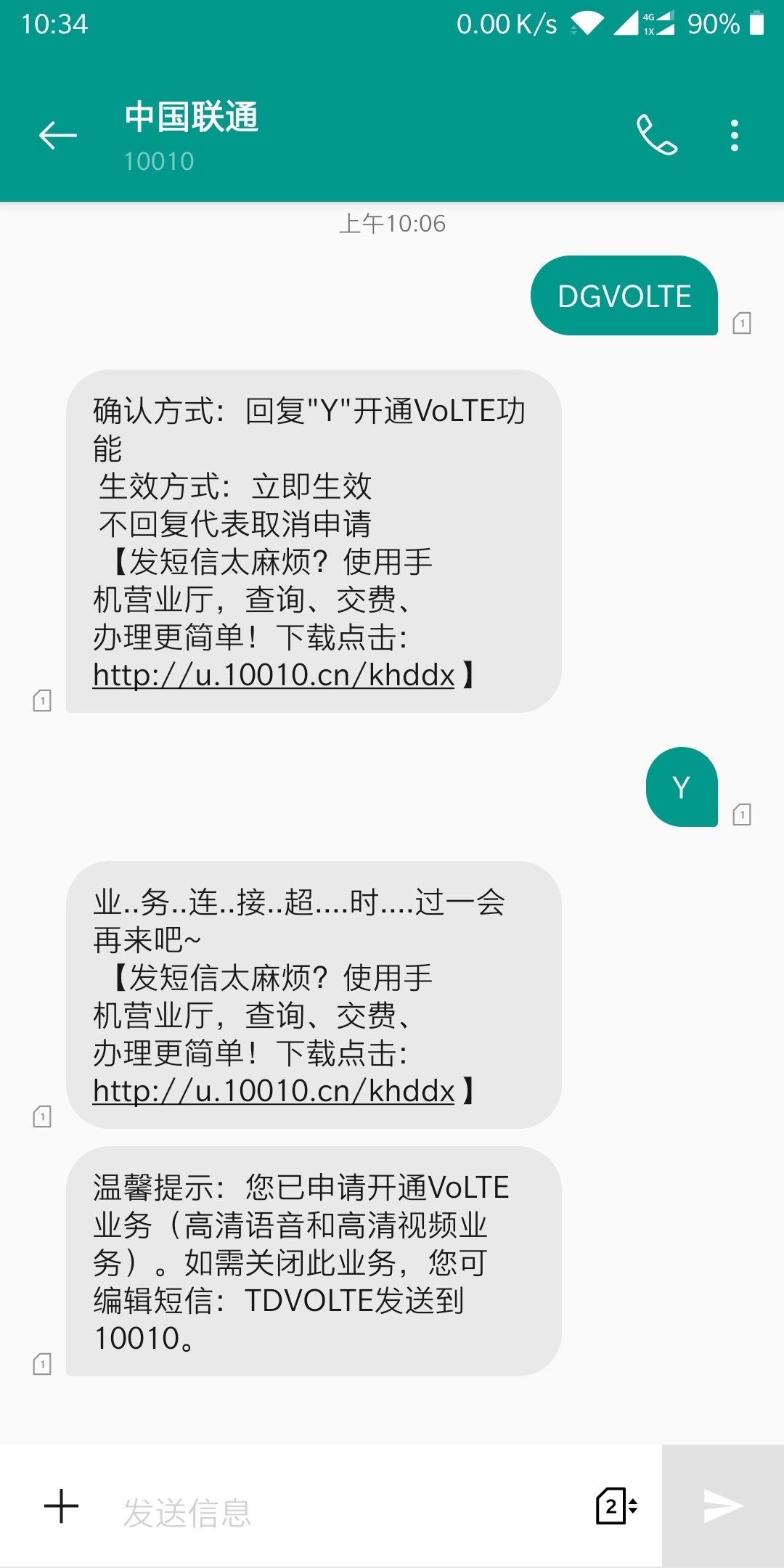Image resolution: width=784 pixels, height=1568 pixels.
Task: Tap the send message arrow
Action: 723,1506
